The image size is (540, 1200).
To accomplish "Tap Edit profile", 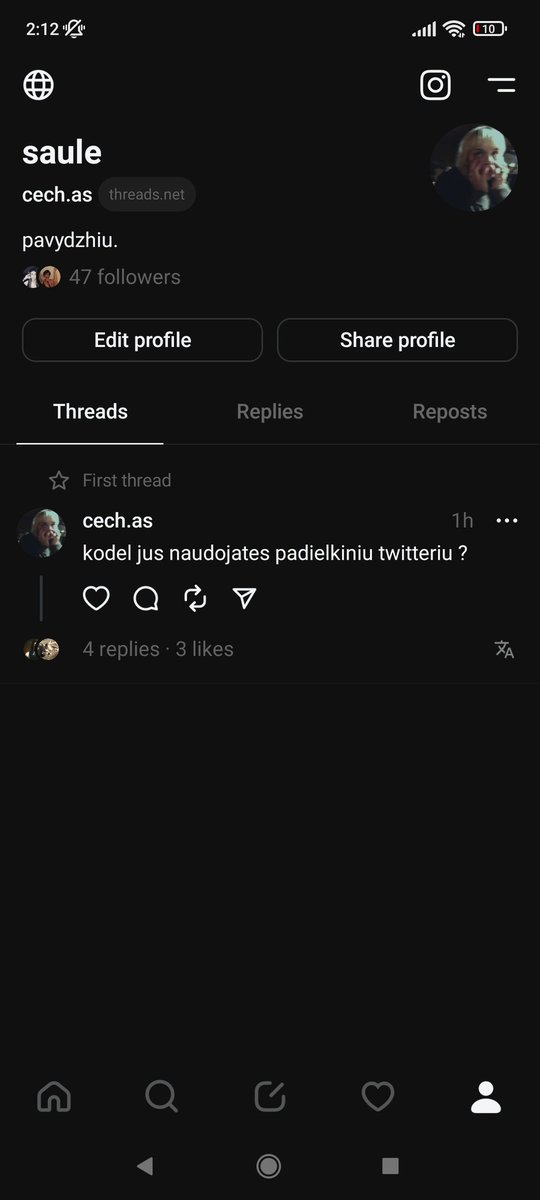I will [x=142, y=340].
